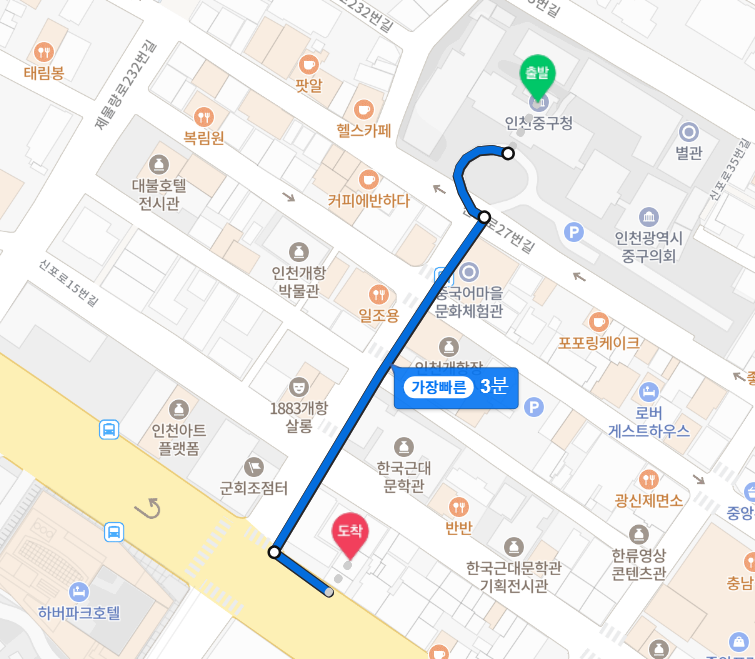Open the 인천아트플랫폼 marker
Viewport: 755px width, 659px height.
pos(178,409)
